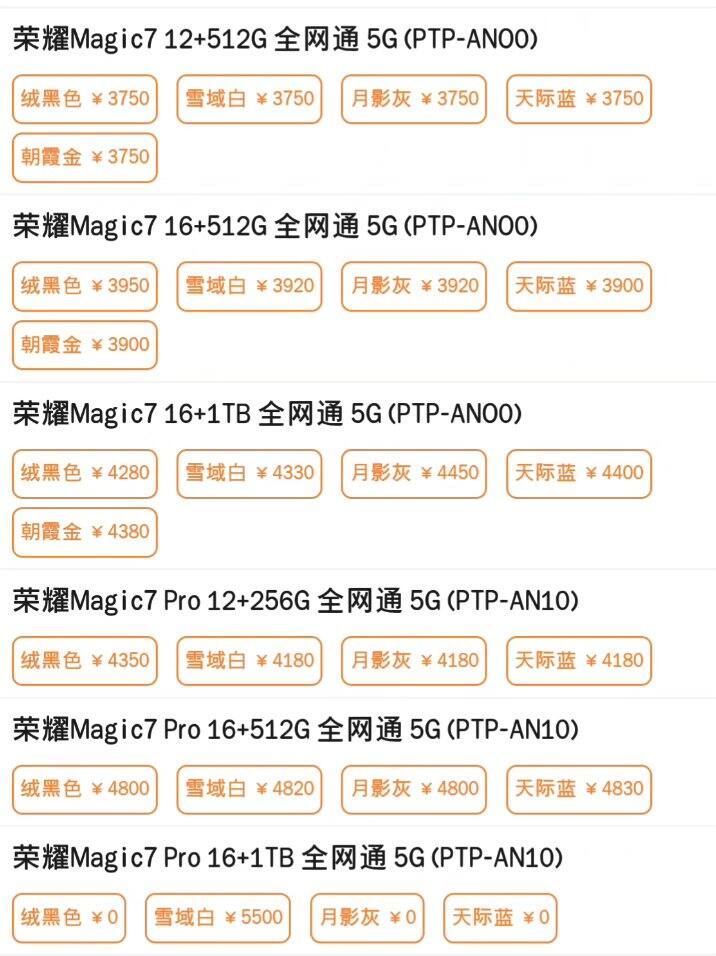Screen dimensions: 716x956
Task: Select 绒黑色 ¥4350 under Magic7 Pro 12+256G
Action: click(85, 661)
